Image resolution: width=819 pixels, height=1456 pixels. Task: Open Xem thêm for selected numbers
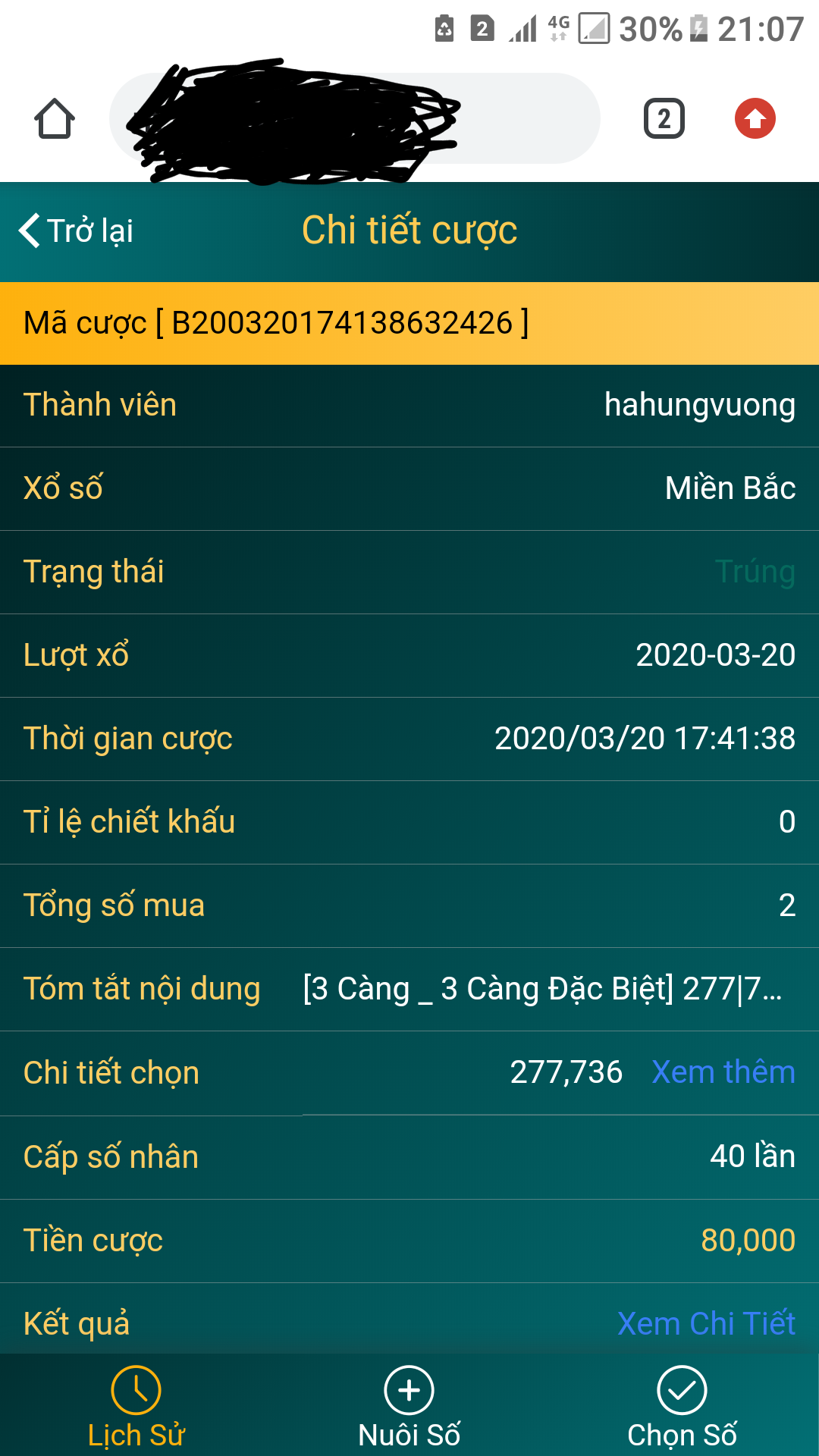point(723,1072)
